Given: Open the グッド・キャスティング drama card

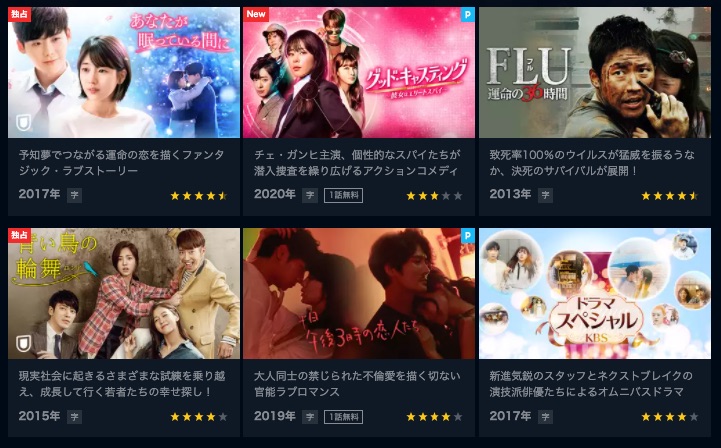Looking at the screenshot, I should tap(358, 73).
